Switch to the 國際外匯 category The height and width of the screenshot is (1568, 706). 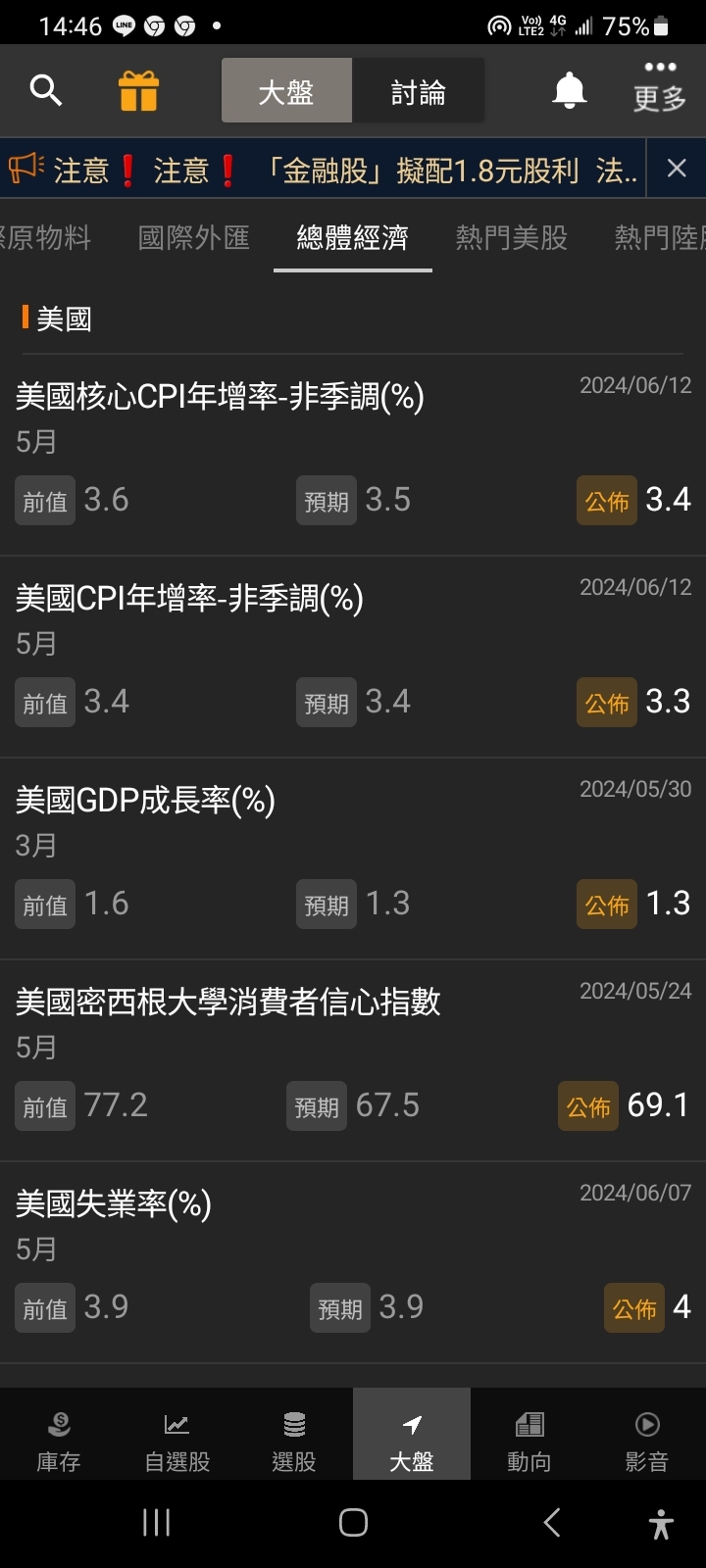click(193, 238)
